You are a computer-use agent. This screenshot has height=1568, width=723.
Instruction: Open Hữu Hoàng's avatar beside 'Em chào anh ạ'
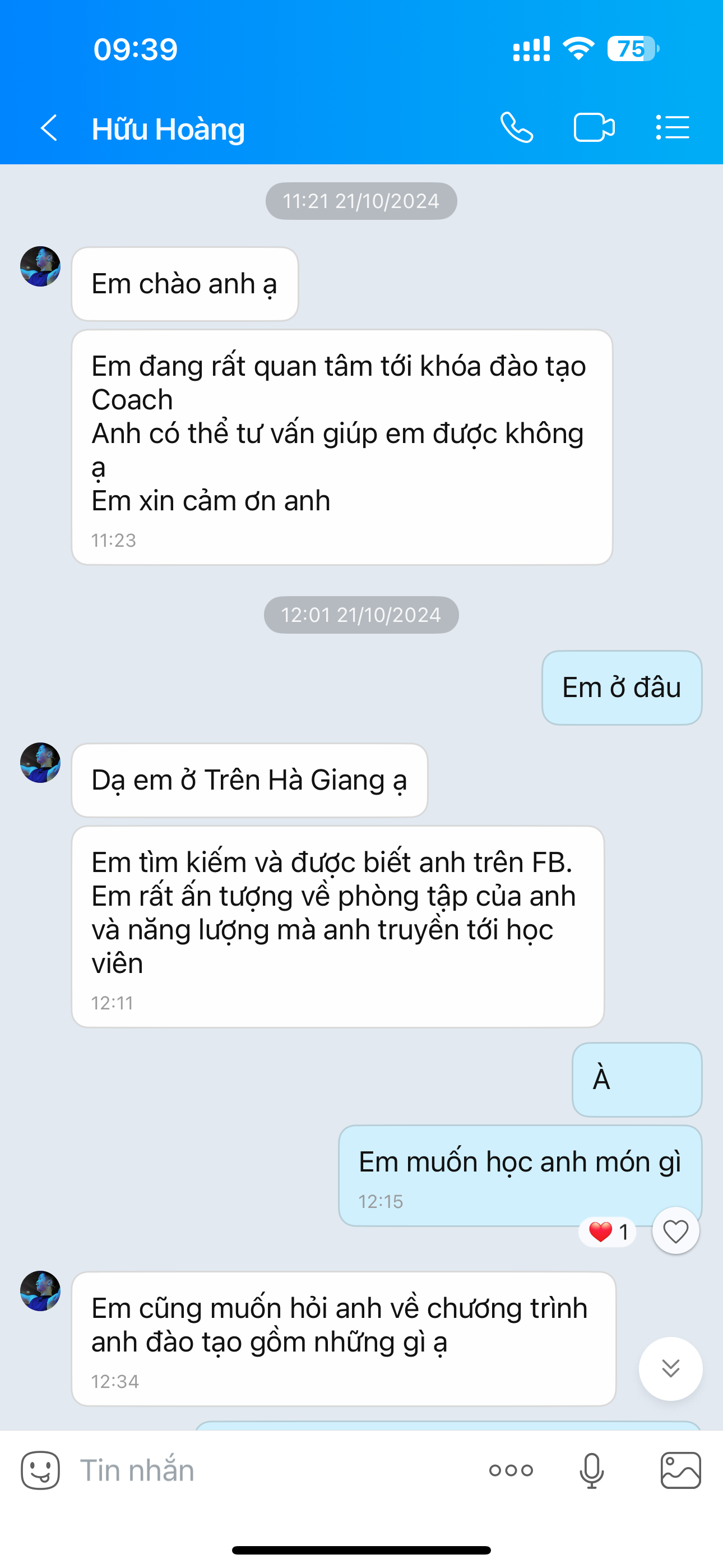pos(40,266)
